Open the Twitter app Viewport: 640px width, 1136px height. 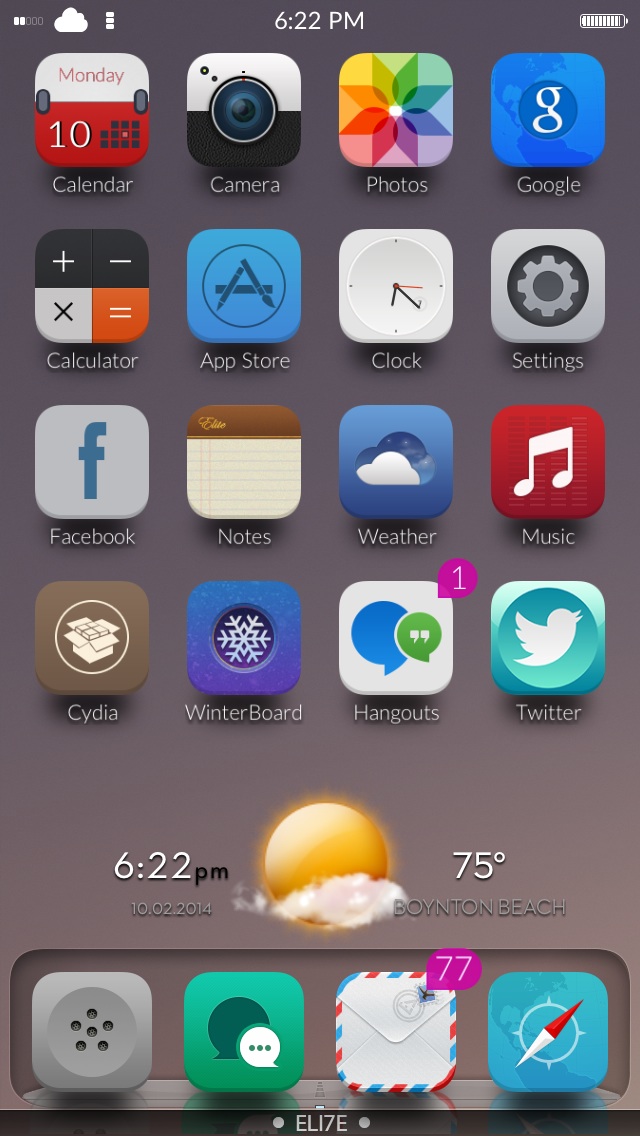548,638
